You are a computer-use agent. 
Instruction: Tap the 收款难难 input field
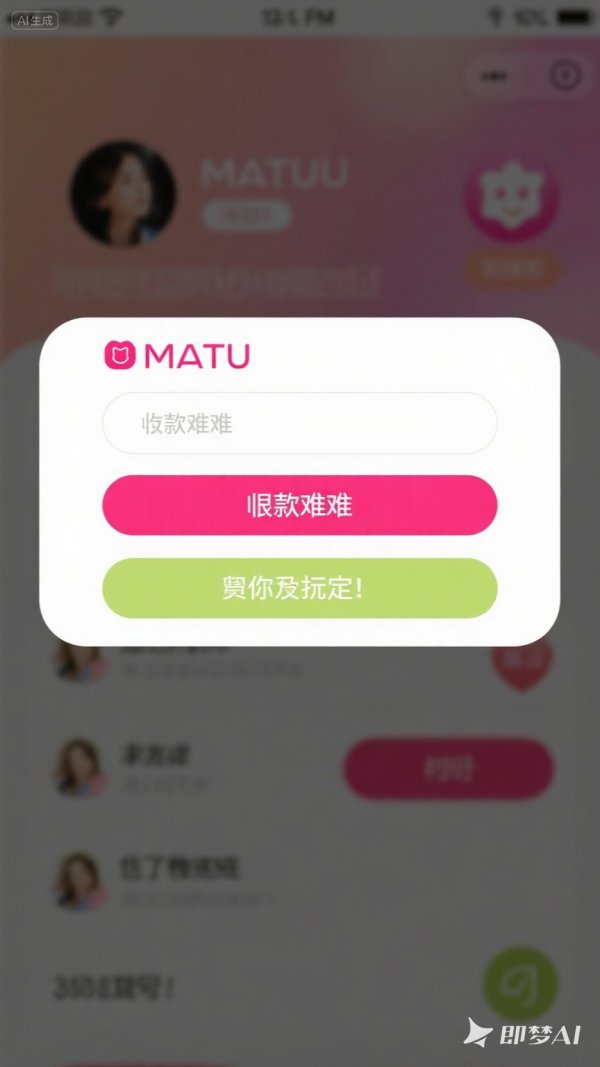pos(299,423)
